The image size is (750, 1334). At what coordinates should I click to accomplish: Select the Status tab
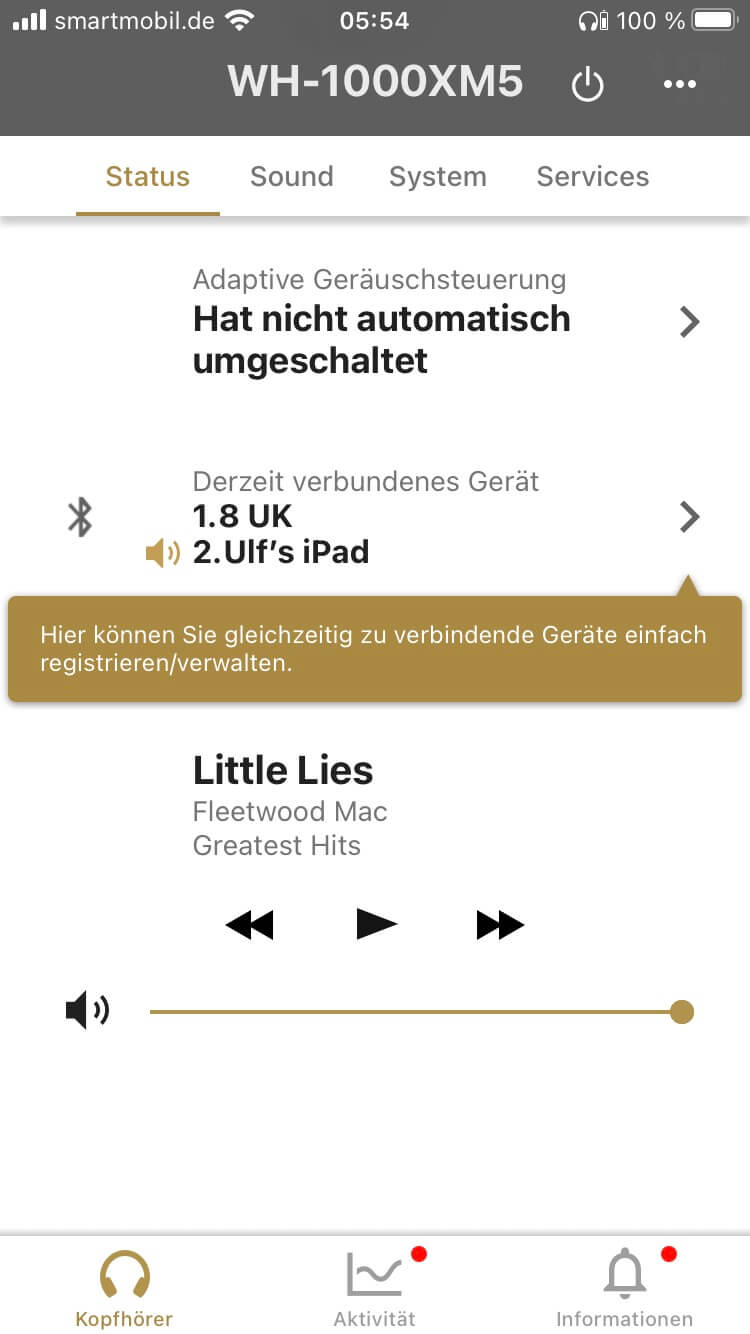pyautogui.click(x=148, y=177)
